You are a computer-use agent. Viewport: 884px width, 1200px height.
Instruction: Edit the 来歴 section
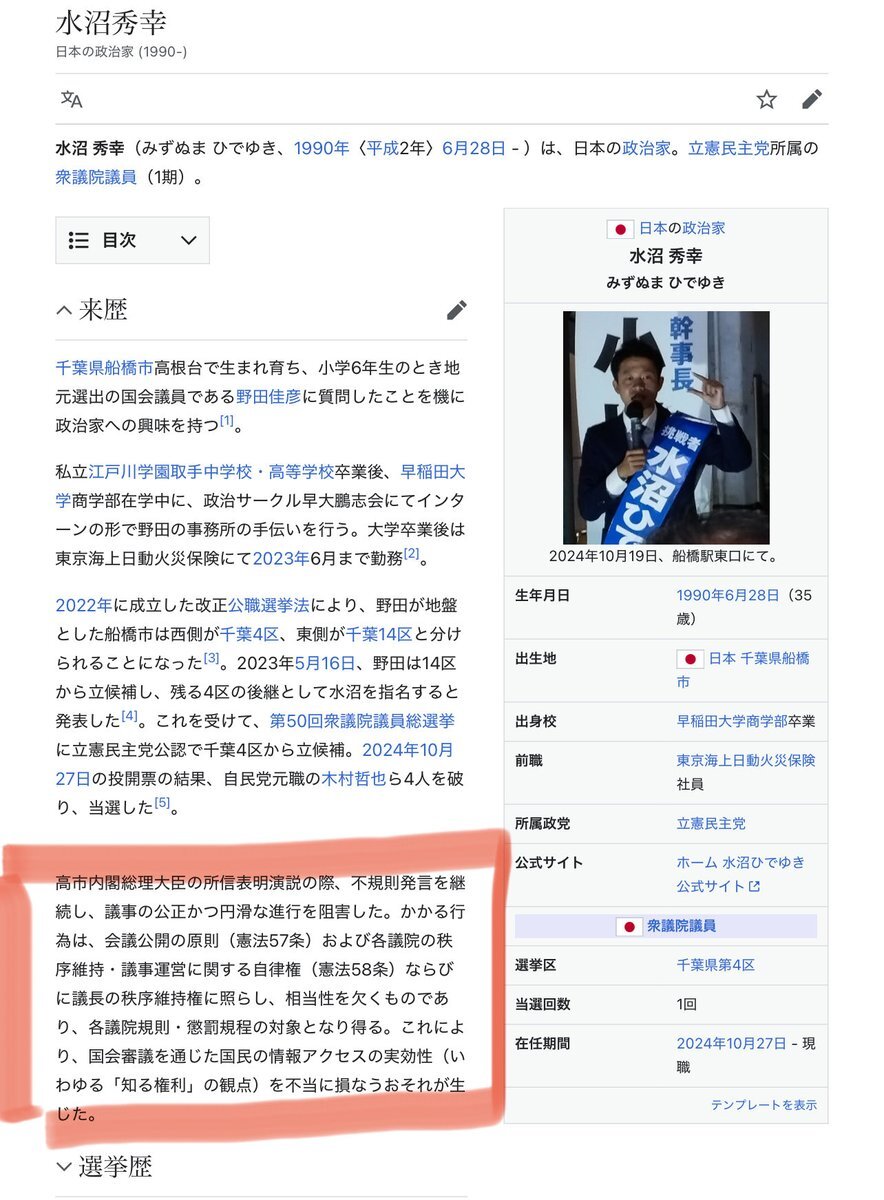click(x=457, y=310)
